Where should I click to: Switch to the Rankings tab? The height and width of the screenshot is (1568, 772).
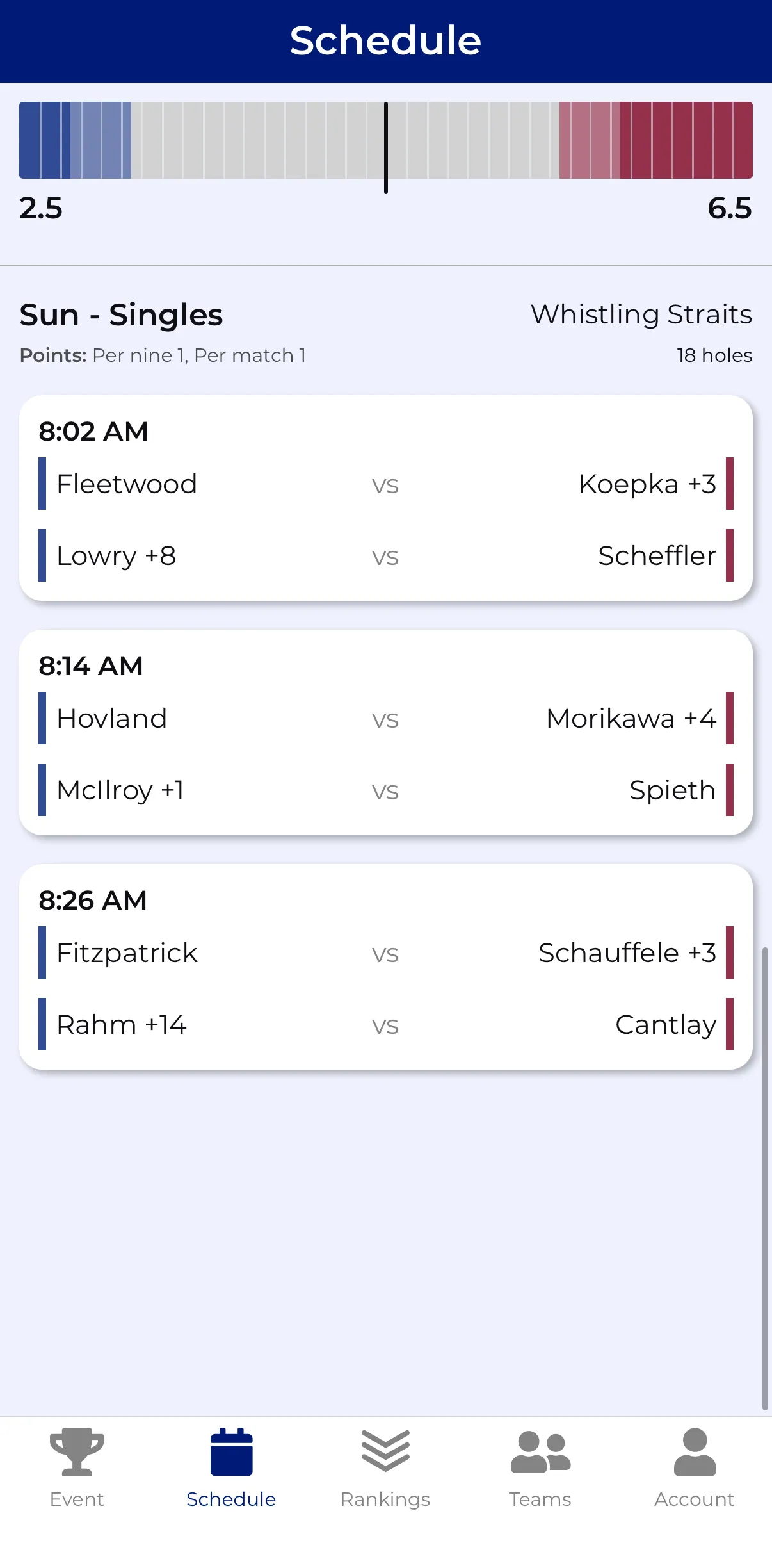[385, 1468]
